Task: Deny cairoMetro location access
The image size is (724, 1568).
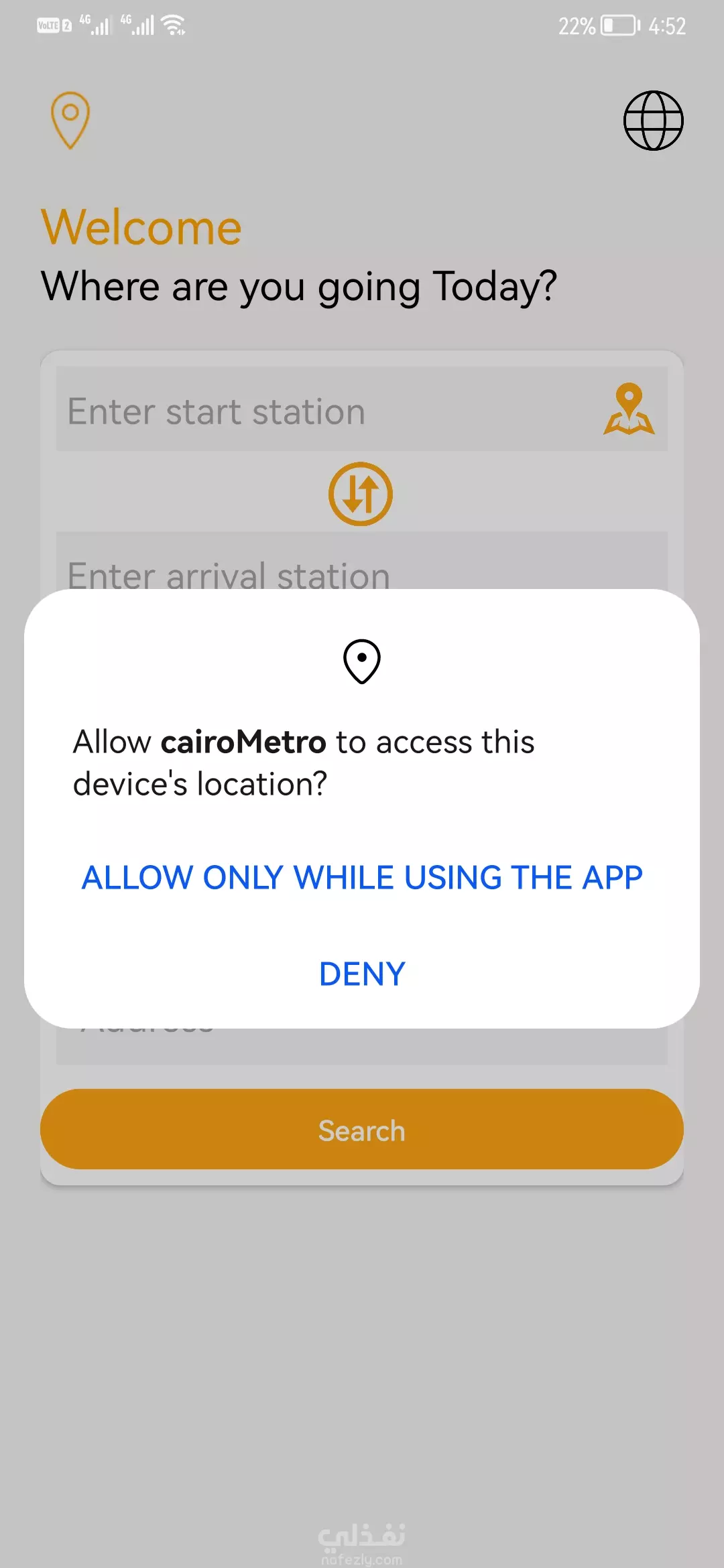Action: [362, 974]
